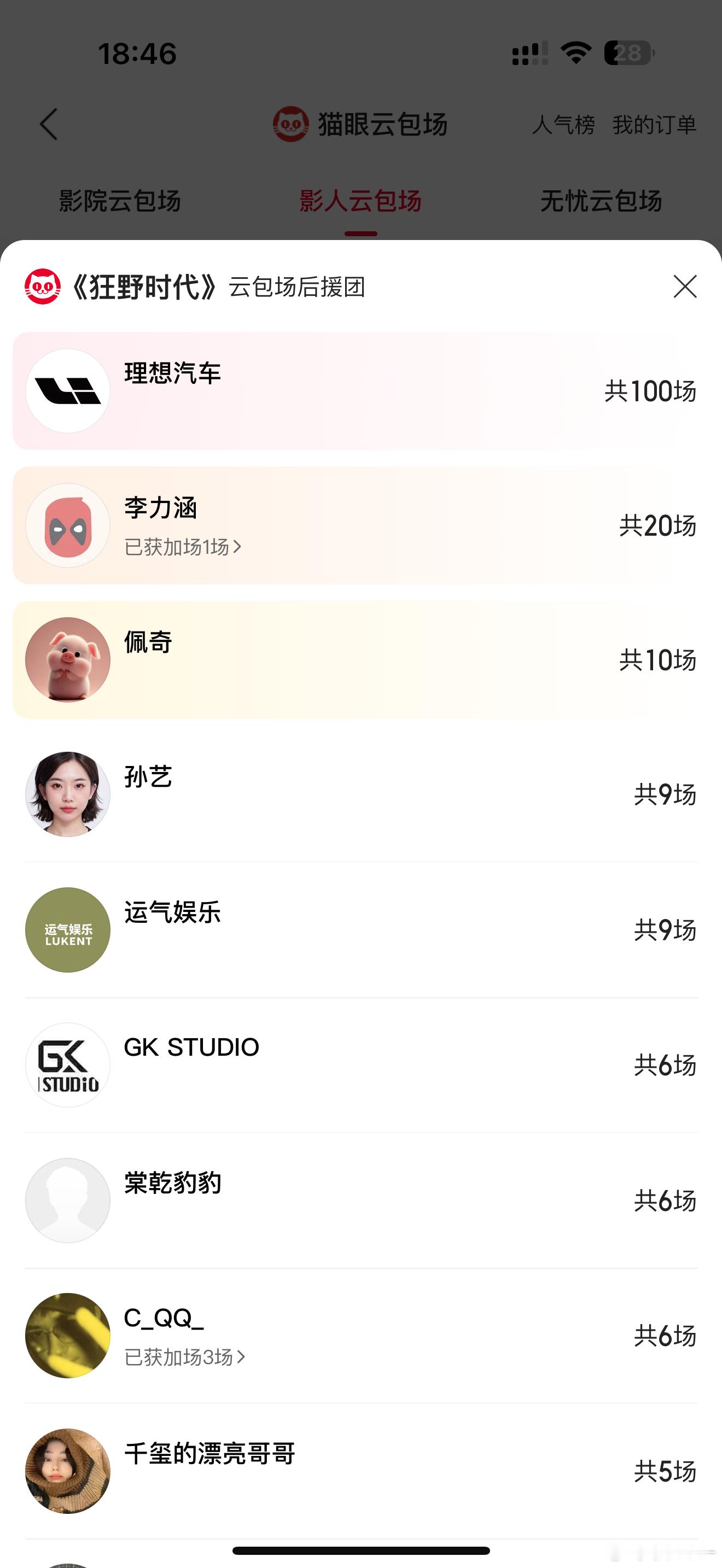Image resolution: width=722 pixels, height=1568 pixels.
Task: Click the default avatar of 棠乾豹豹
Action: (68, 1200)
